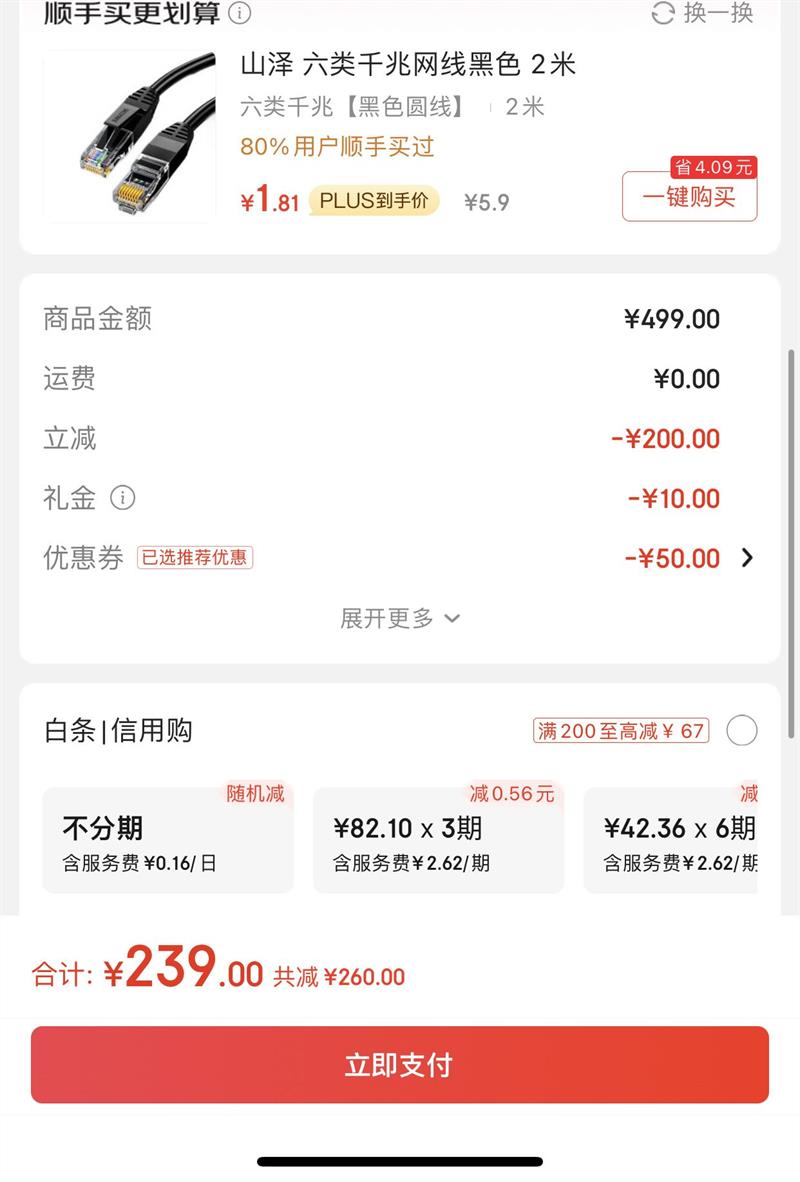
Task: Choose the ¥82.10 x 3期 installment plan
Action: 438,840
